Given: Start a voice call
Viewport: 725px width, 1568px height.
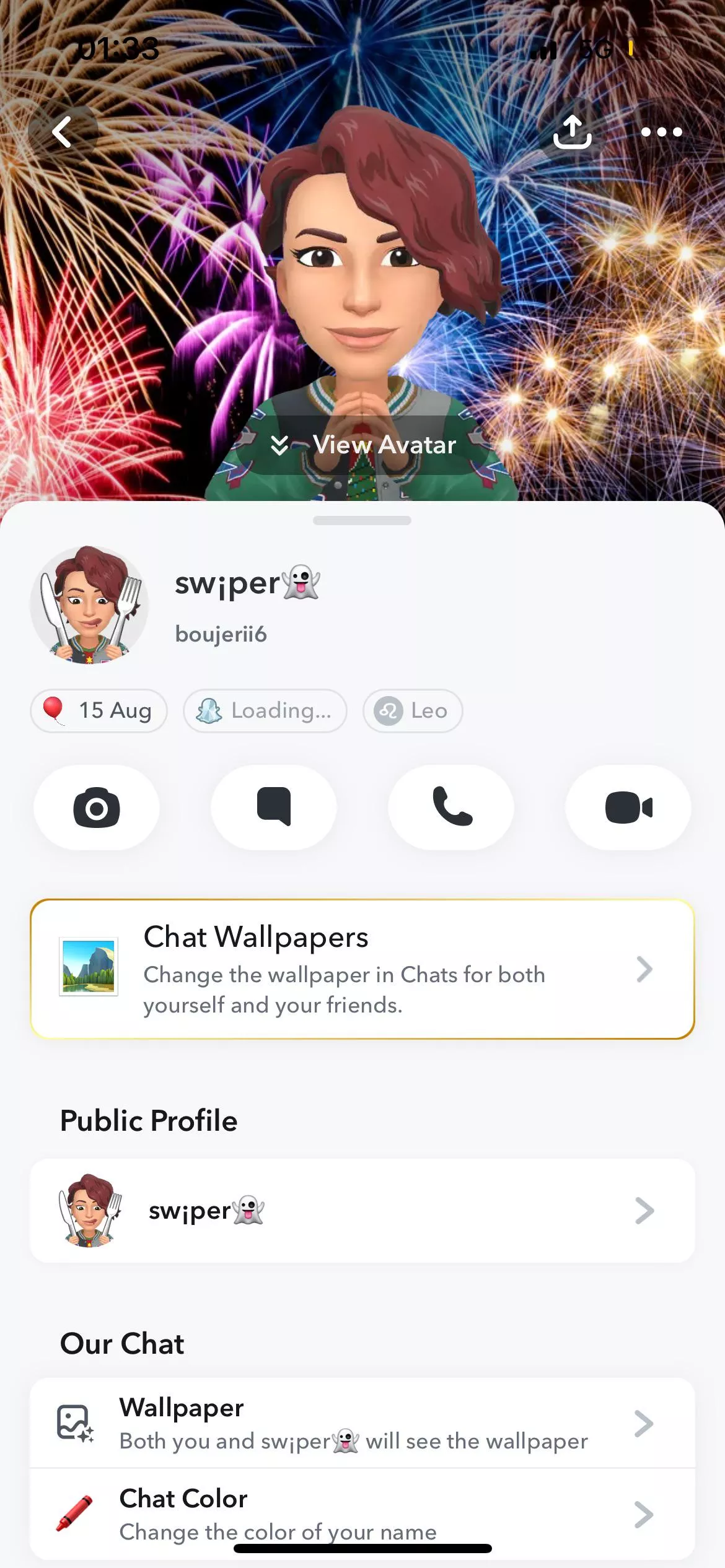Looking at the screenshot, I should click(450, 807).
